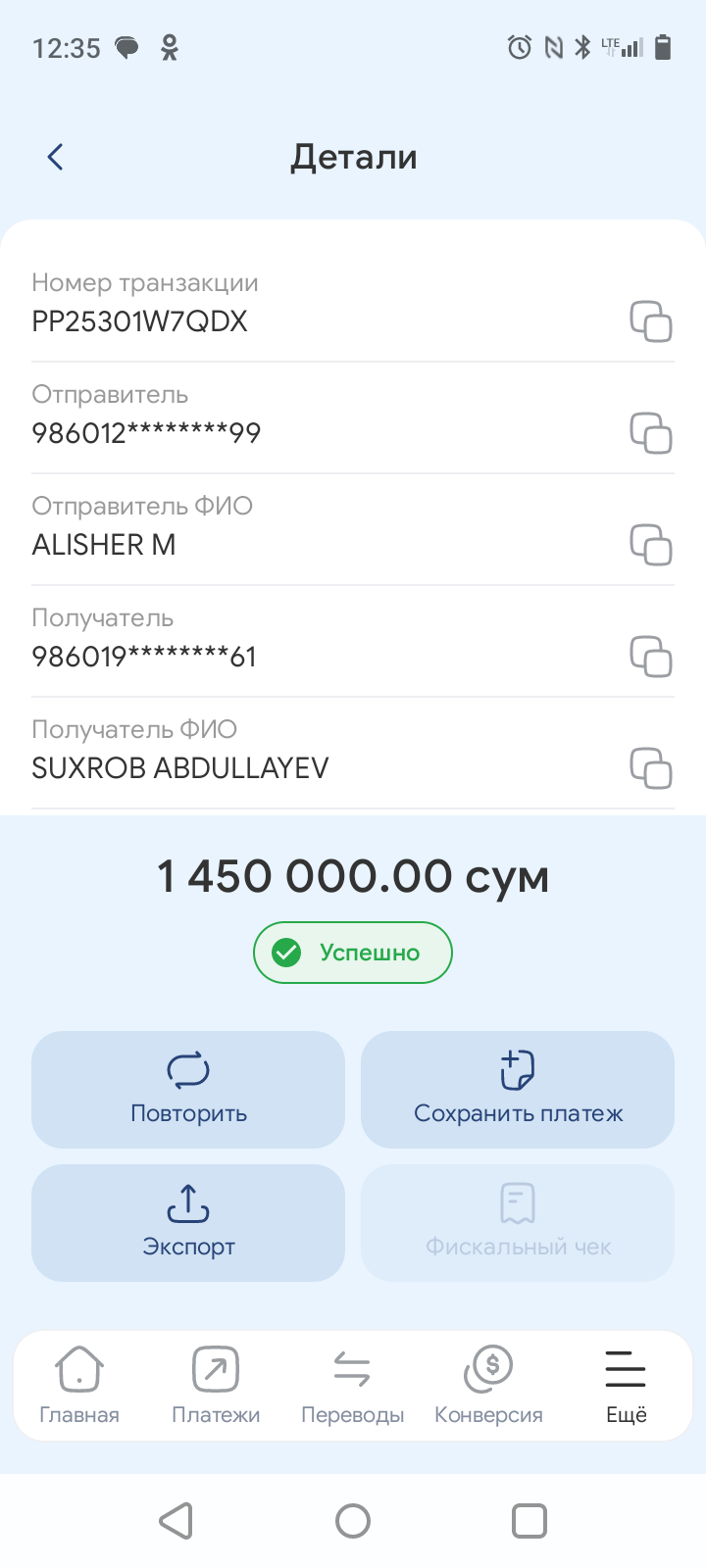
Task: Export the receipt via Экспорт
Action: (x=188, y=1222)
